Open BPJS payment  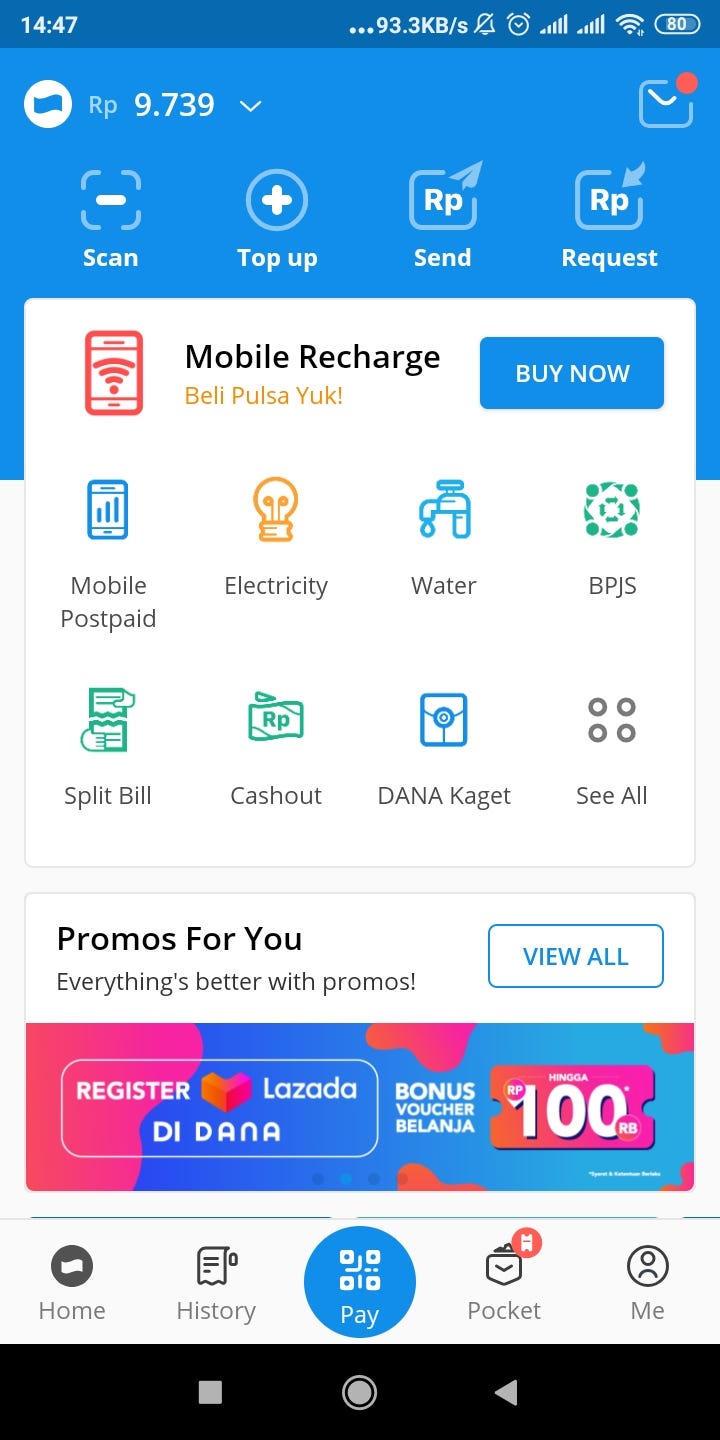(x=611, y=538)
